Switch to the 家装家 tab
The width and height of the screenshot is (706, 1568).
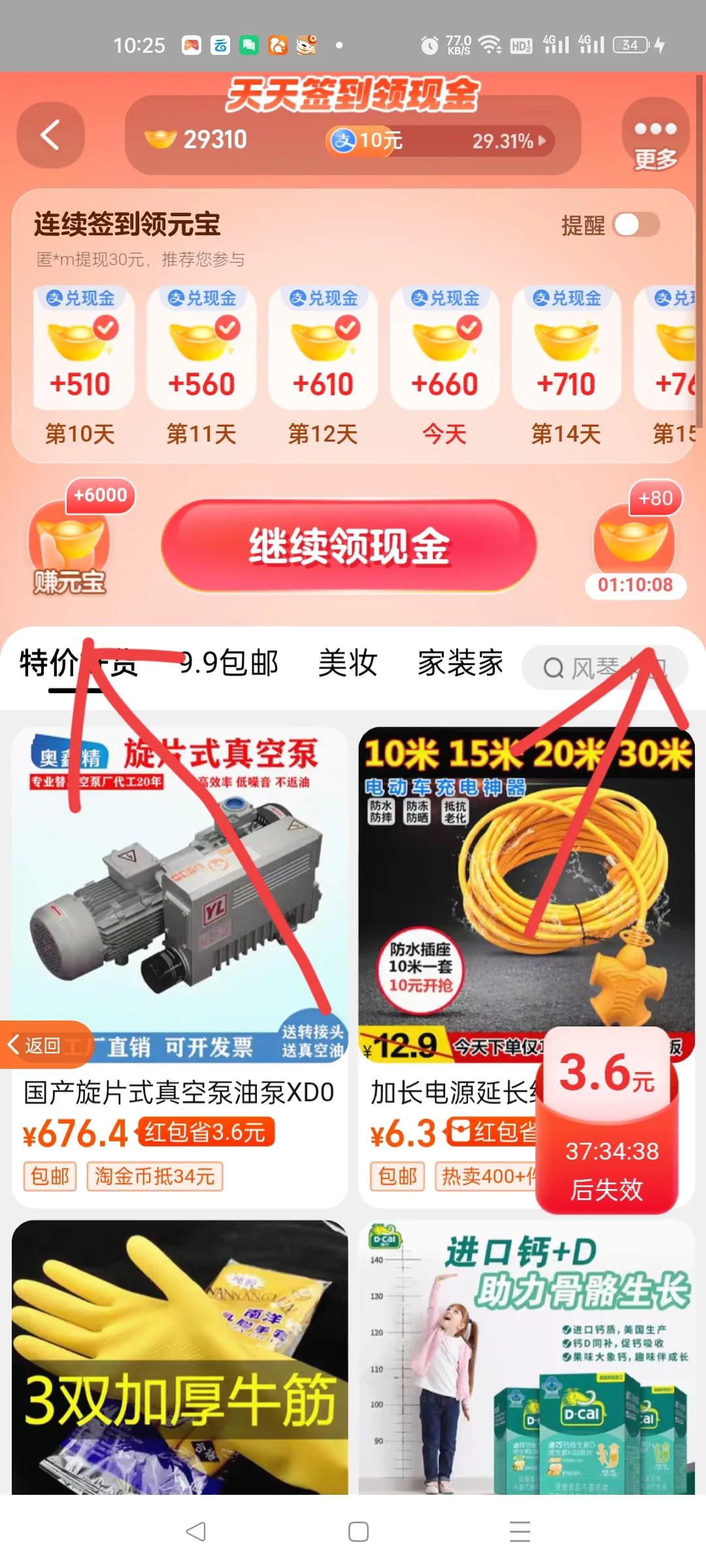pos(460,663)
